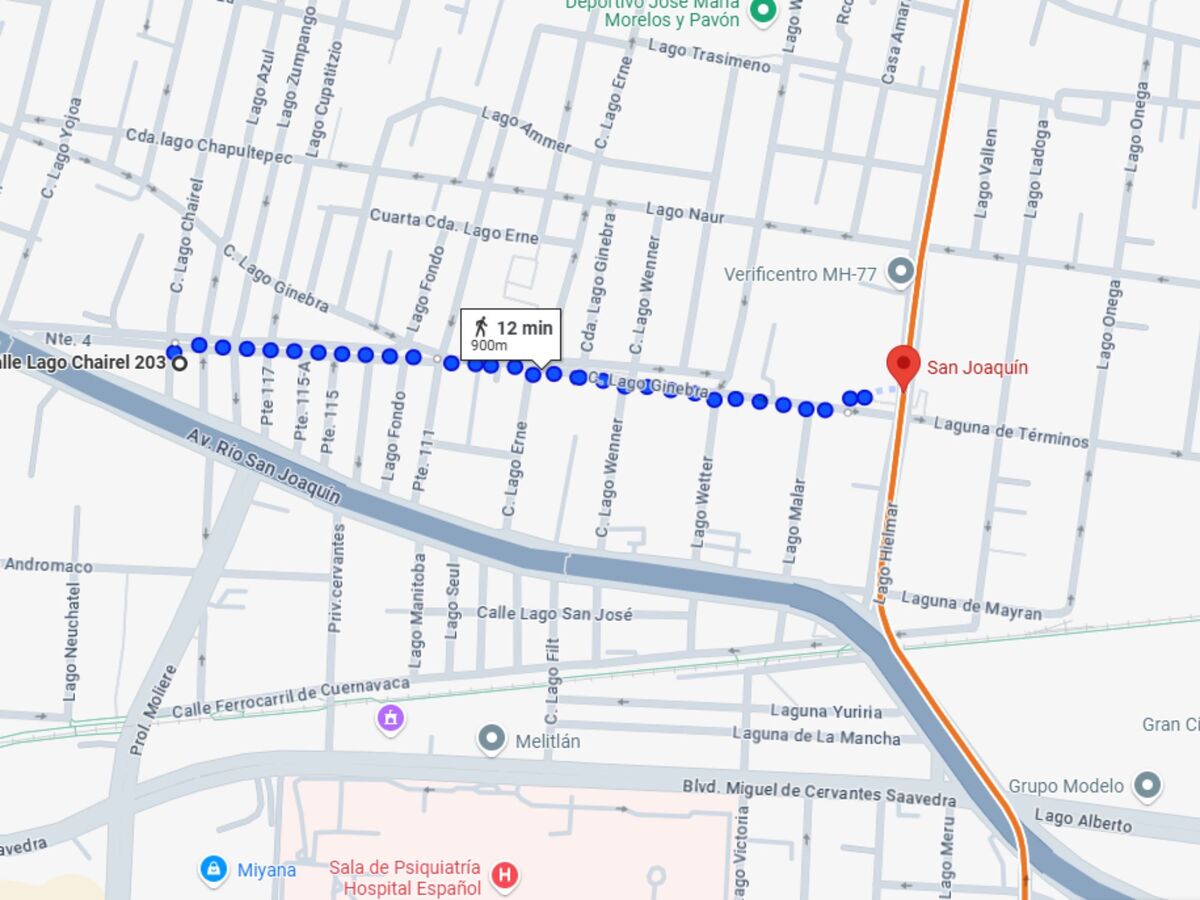
Task: Open the Deportivo José María Morelos y Pavón marker
Action: click(764, 13)
